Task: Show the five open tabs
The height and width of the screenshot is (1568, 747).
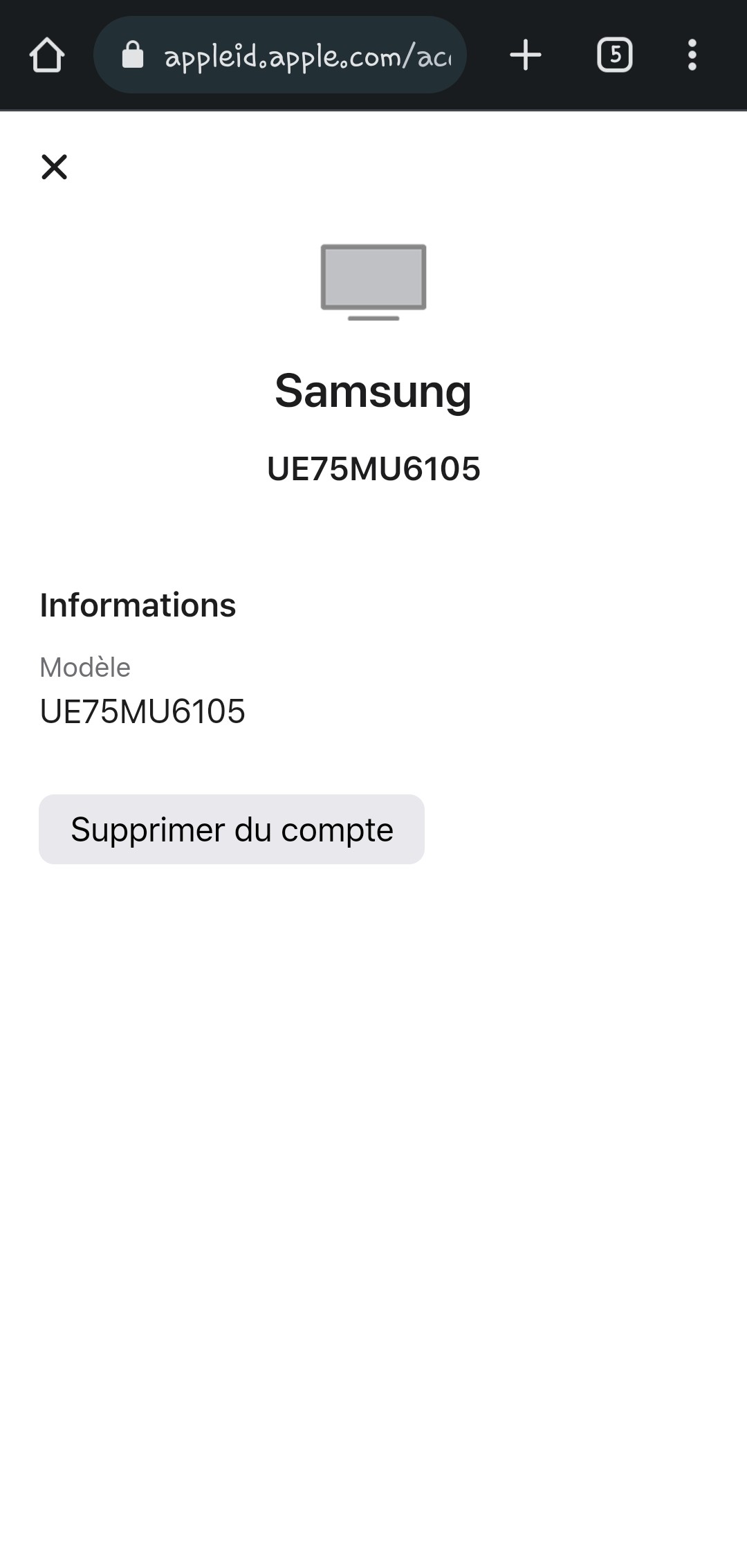Action: click(614, 55)
